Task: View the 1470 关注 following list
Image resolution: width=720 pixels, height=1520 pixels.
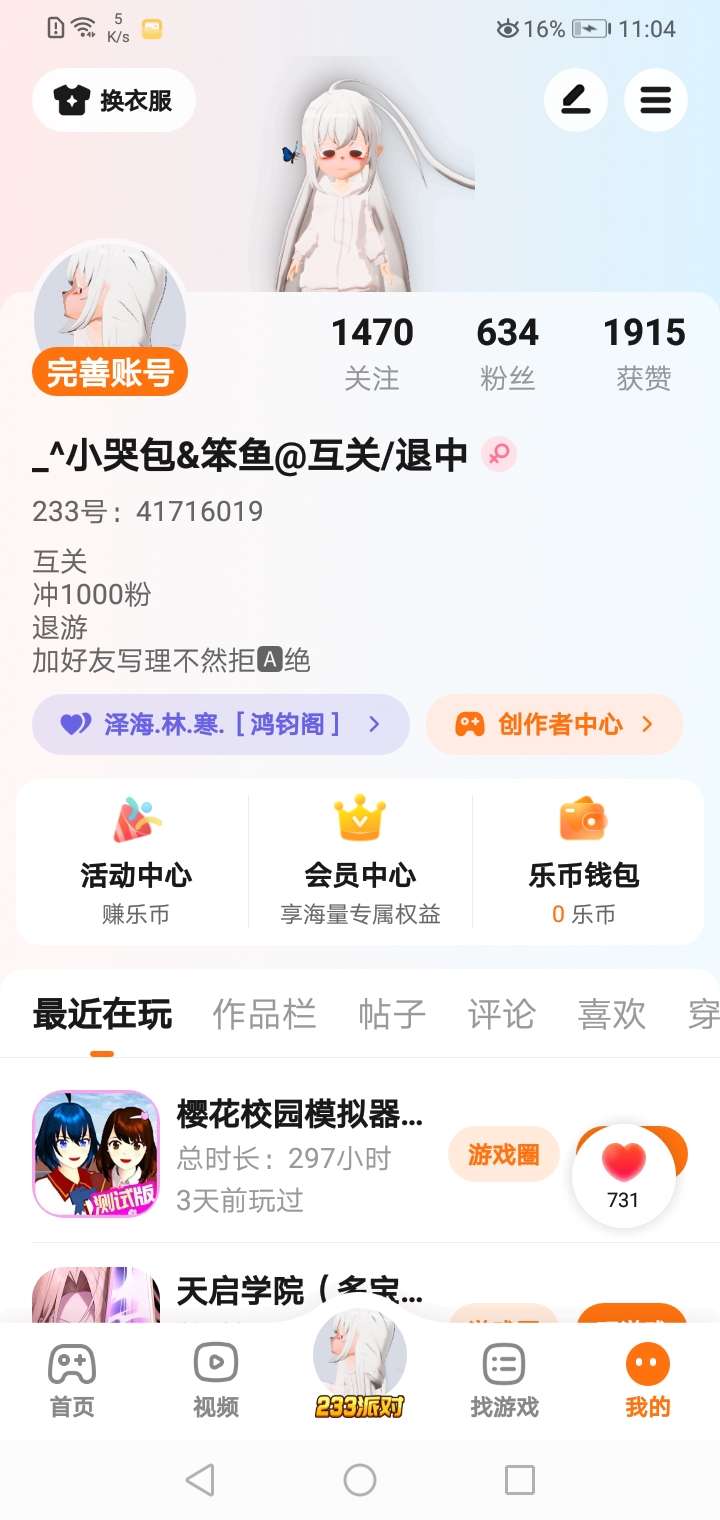Action: pos(372,354)
